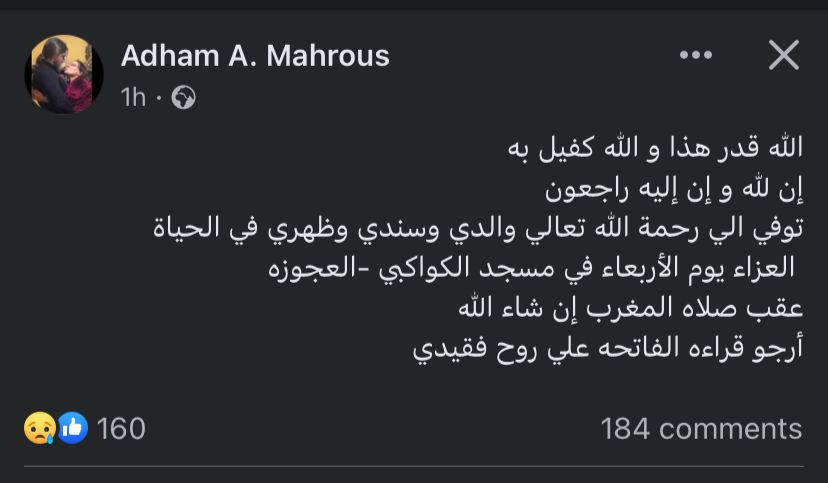
Task: Open the 184 comments
Action: tap(701, 429)
